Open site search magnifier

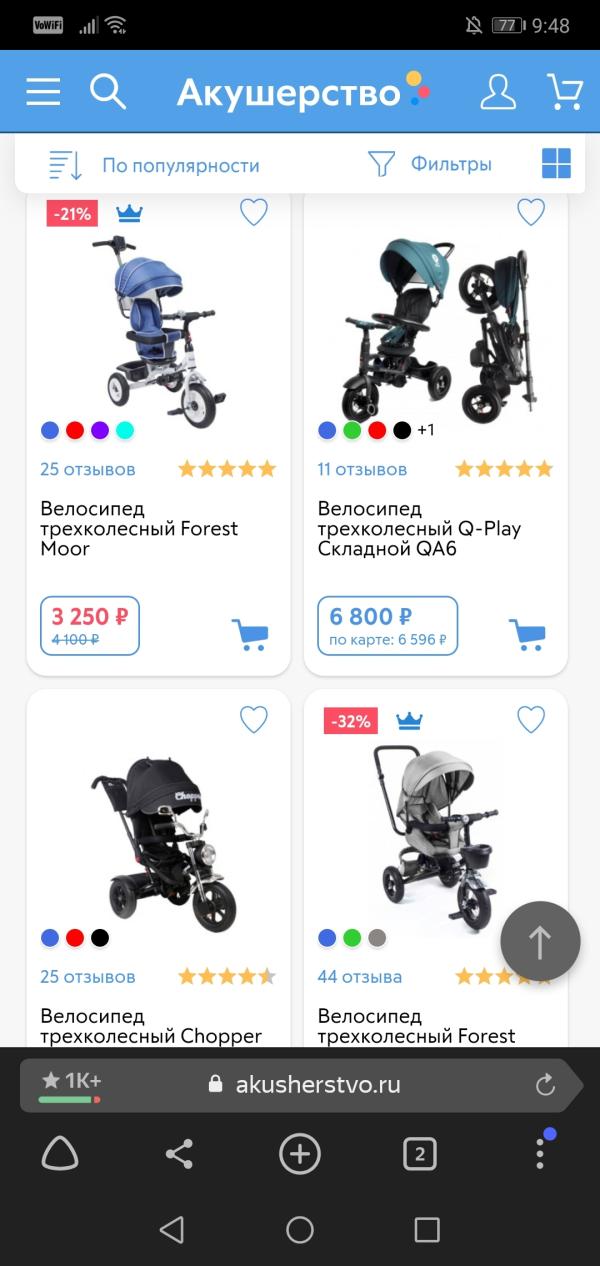click(107, 92)
